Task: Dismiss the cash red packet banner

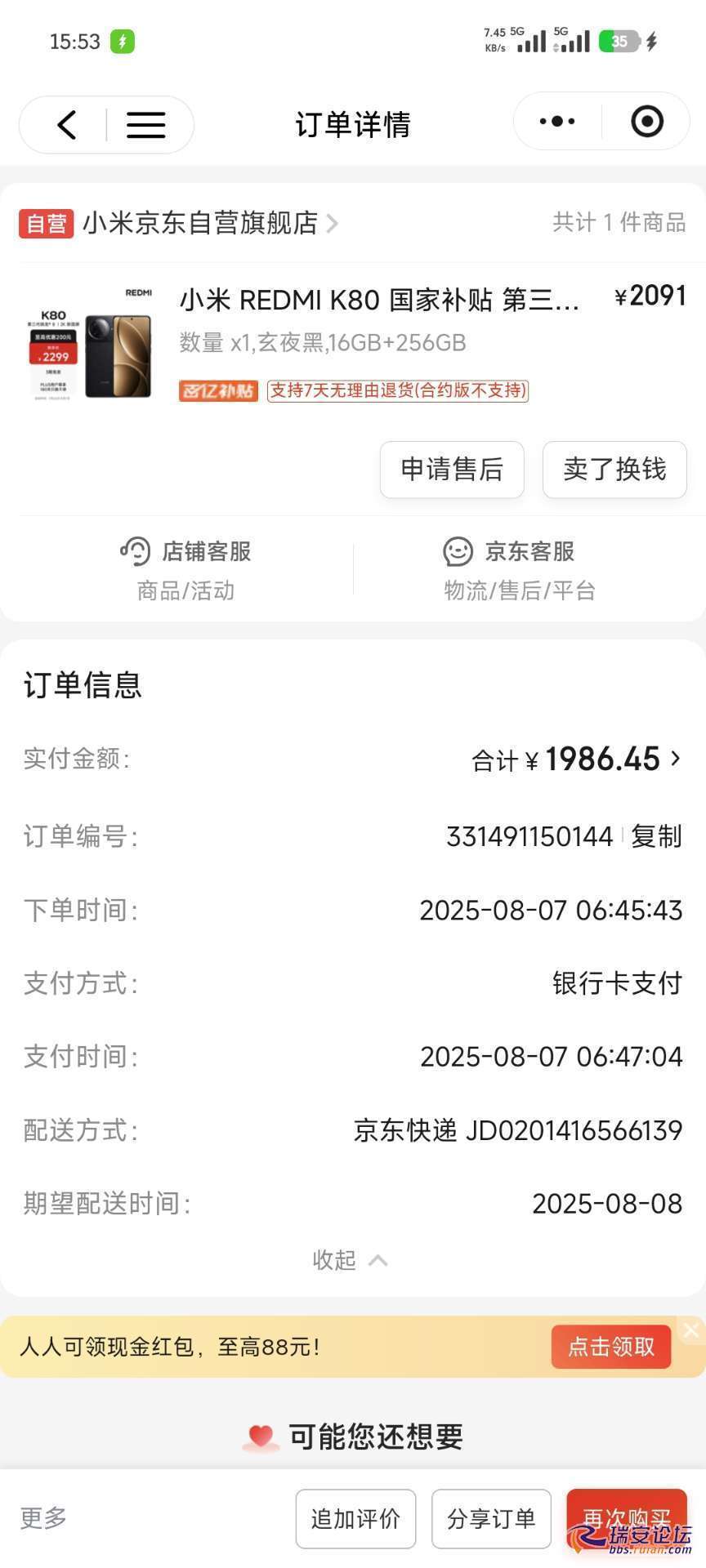Action: (x=690, y=1330)
